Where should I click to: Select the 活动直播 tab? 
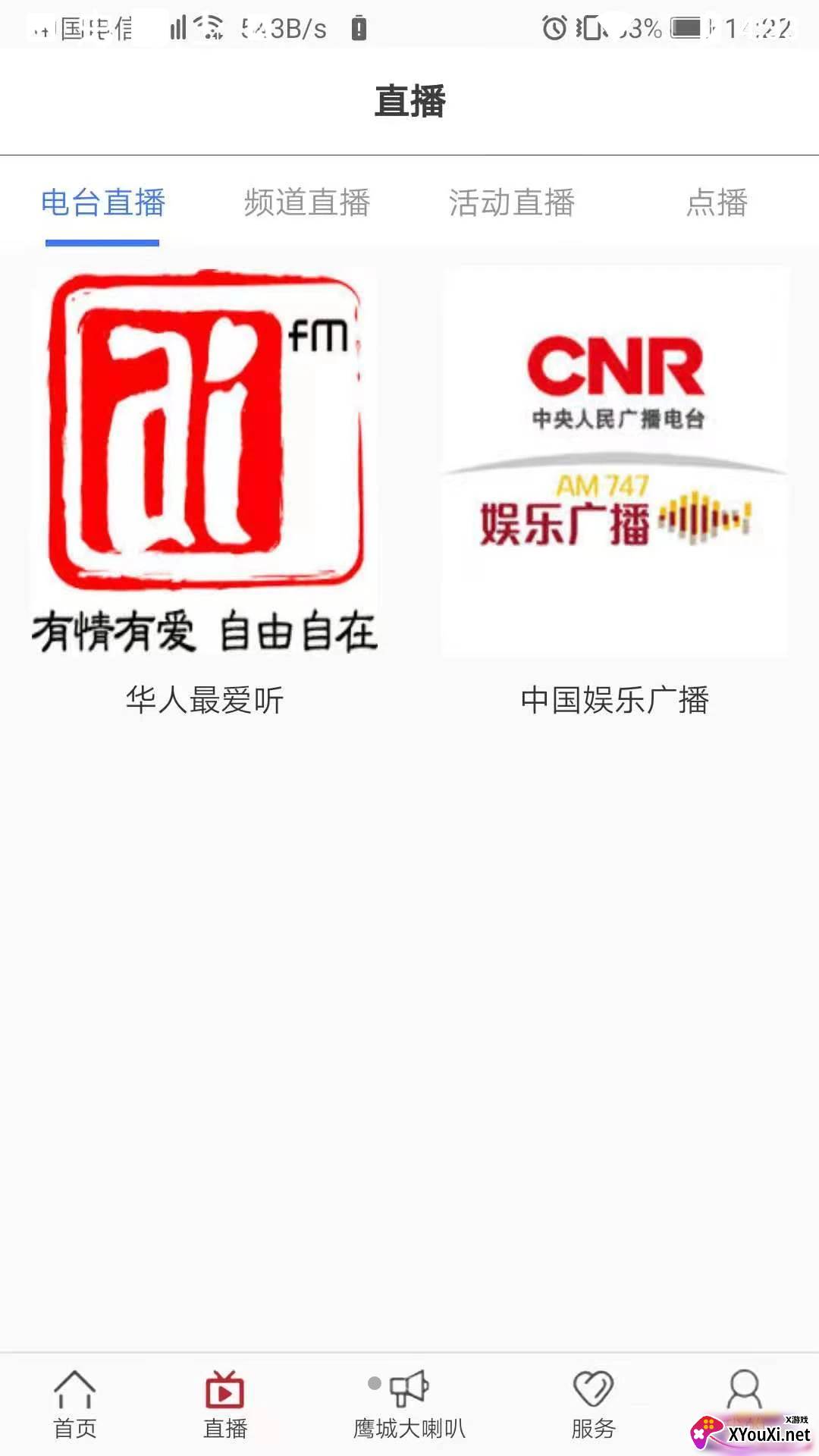click(512, 202)
